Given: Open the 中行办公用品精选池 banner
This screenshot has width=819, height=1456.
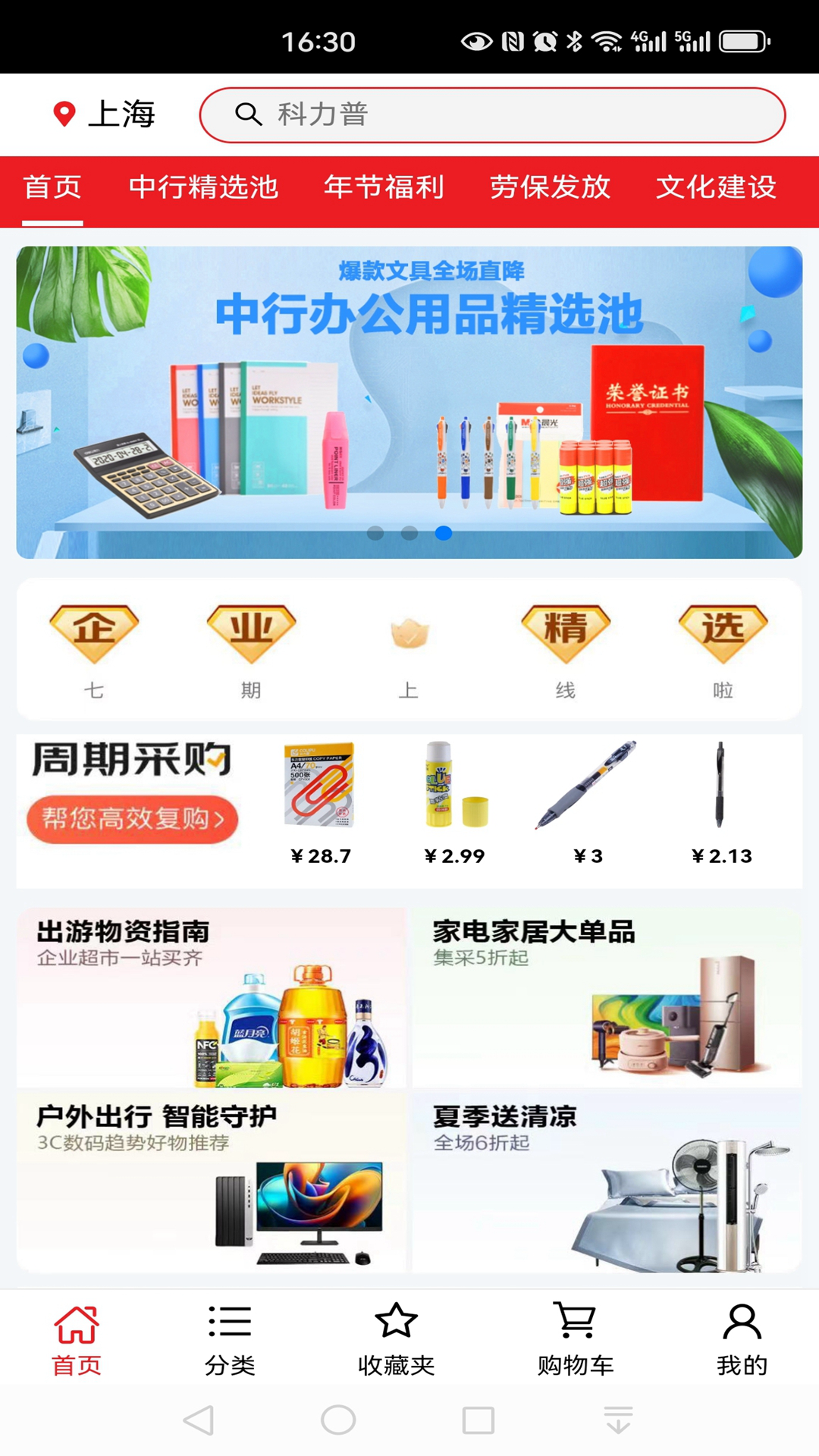Looking at the screenshot, I should 409,402.
